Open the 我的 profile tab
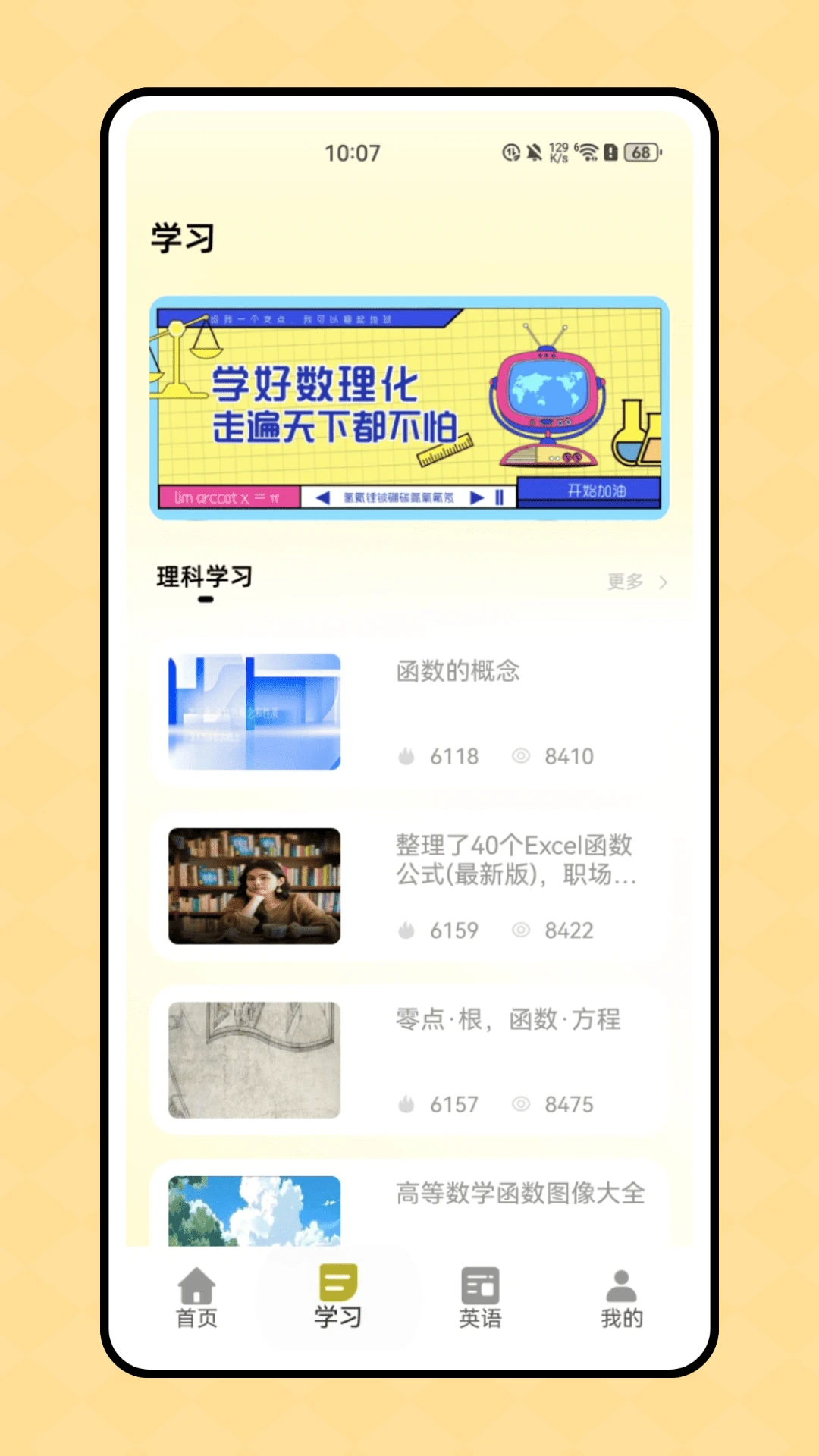This screenshot has height=1456, width=819. click(622, 1298)
